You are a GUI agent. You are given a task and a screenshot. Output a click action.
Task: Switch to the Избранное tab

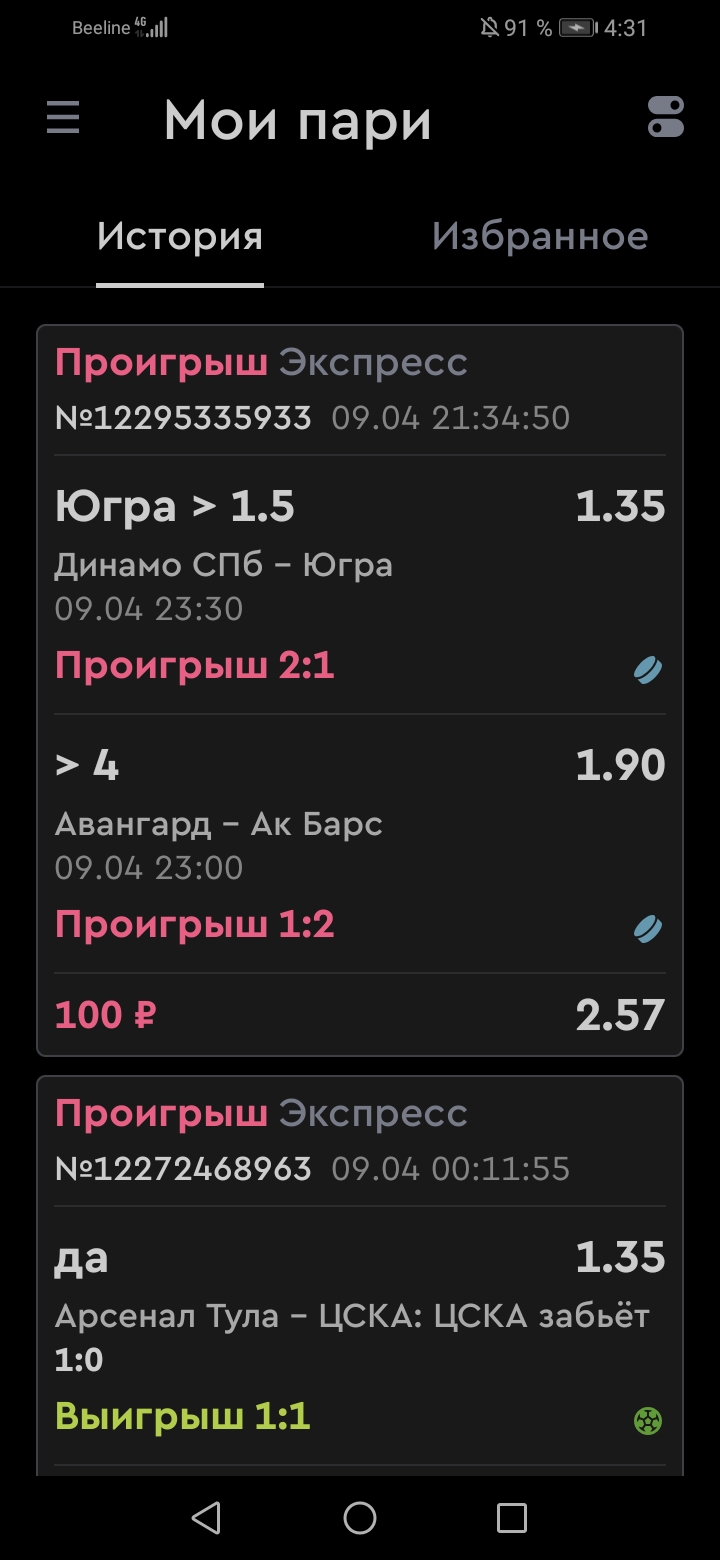pos(540,238)
